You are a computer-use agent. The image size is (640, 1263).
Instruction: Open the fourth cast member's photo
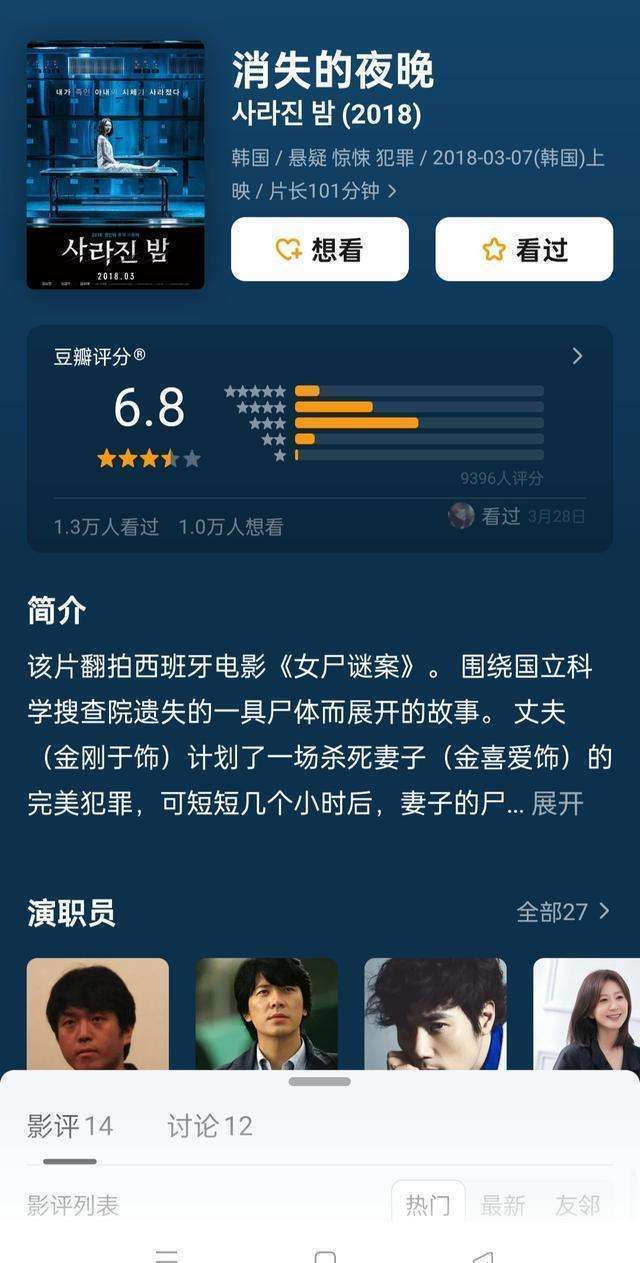pyautogui.click(x=587, y=1014)
